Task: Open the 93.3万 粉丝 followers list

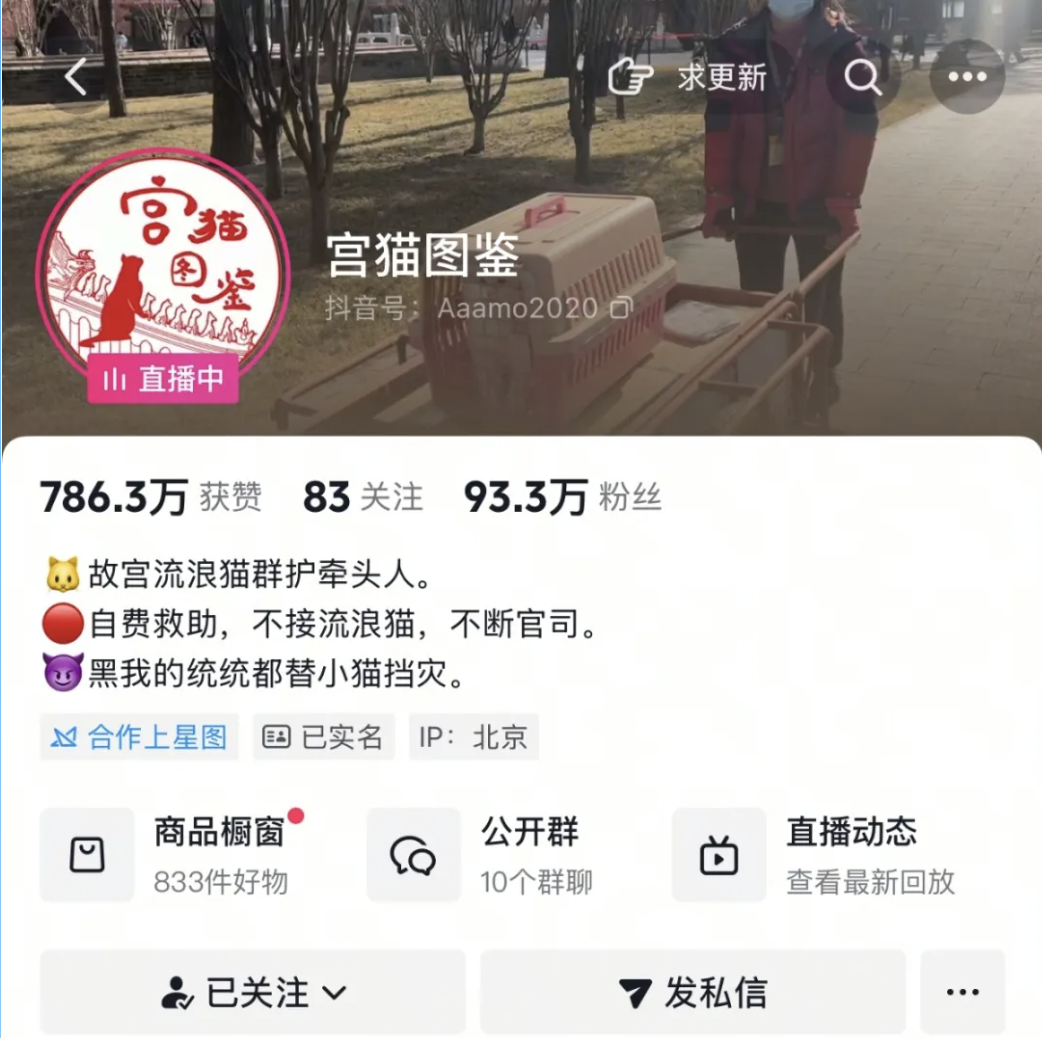Action: coord(562,497)
